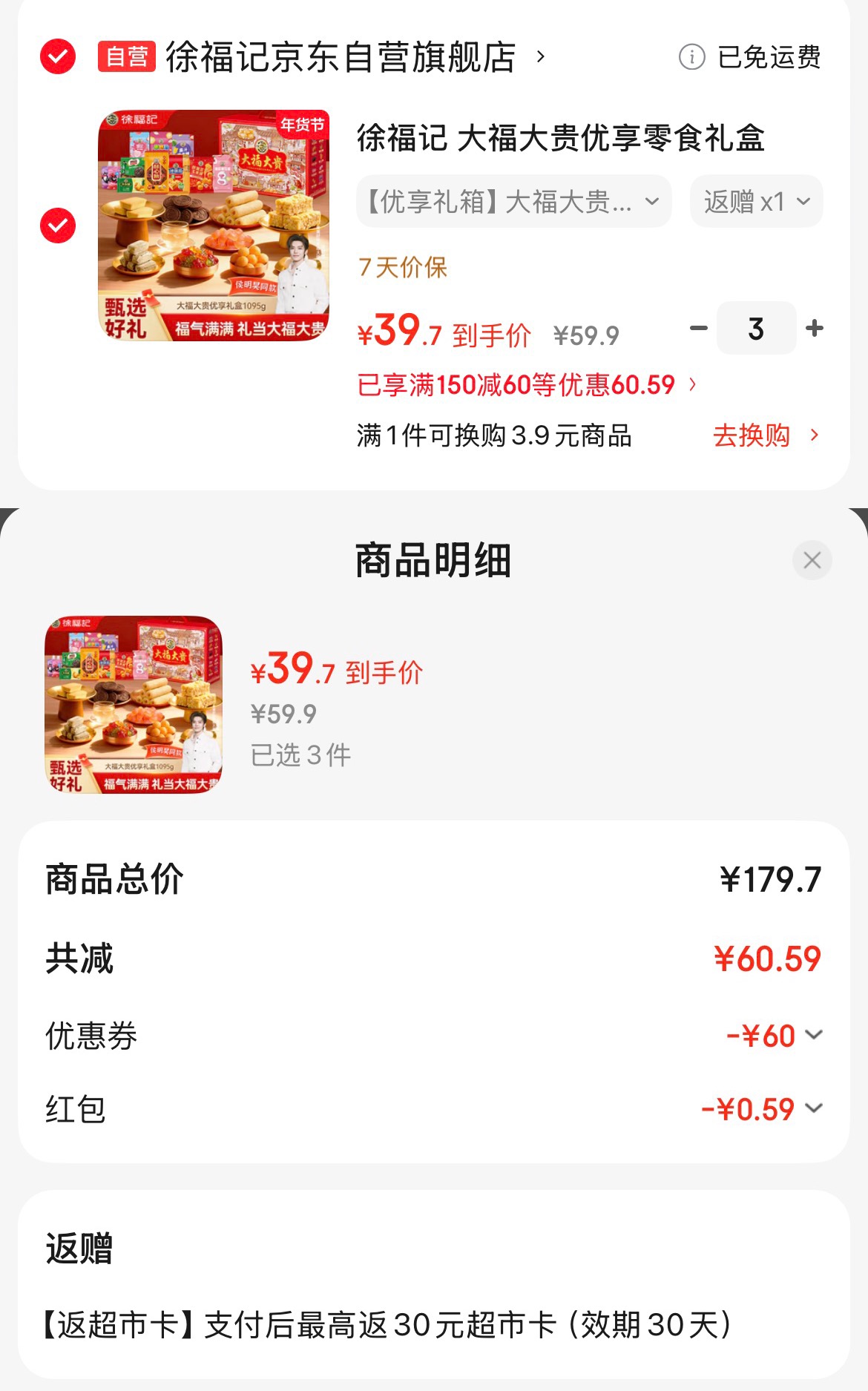This screenshot has height=1391, width=868.
Task: Tap the info icon beside 已免运费
Action: coord(691,57)
